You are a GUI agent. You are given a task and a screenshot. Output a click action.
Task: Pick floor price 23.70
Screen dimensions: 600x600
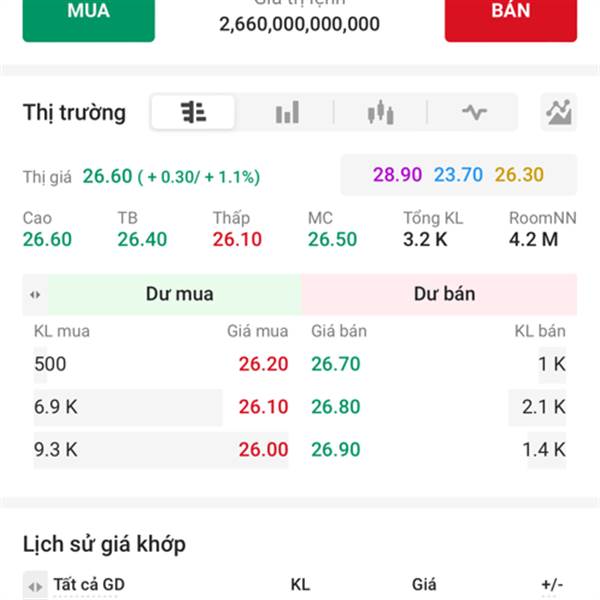click(458, 175)
